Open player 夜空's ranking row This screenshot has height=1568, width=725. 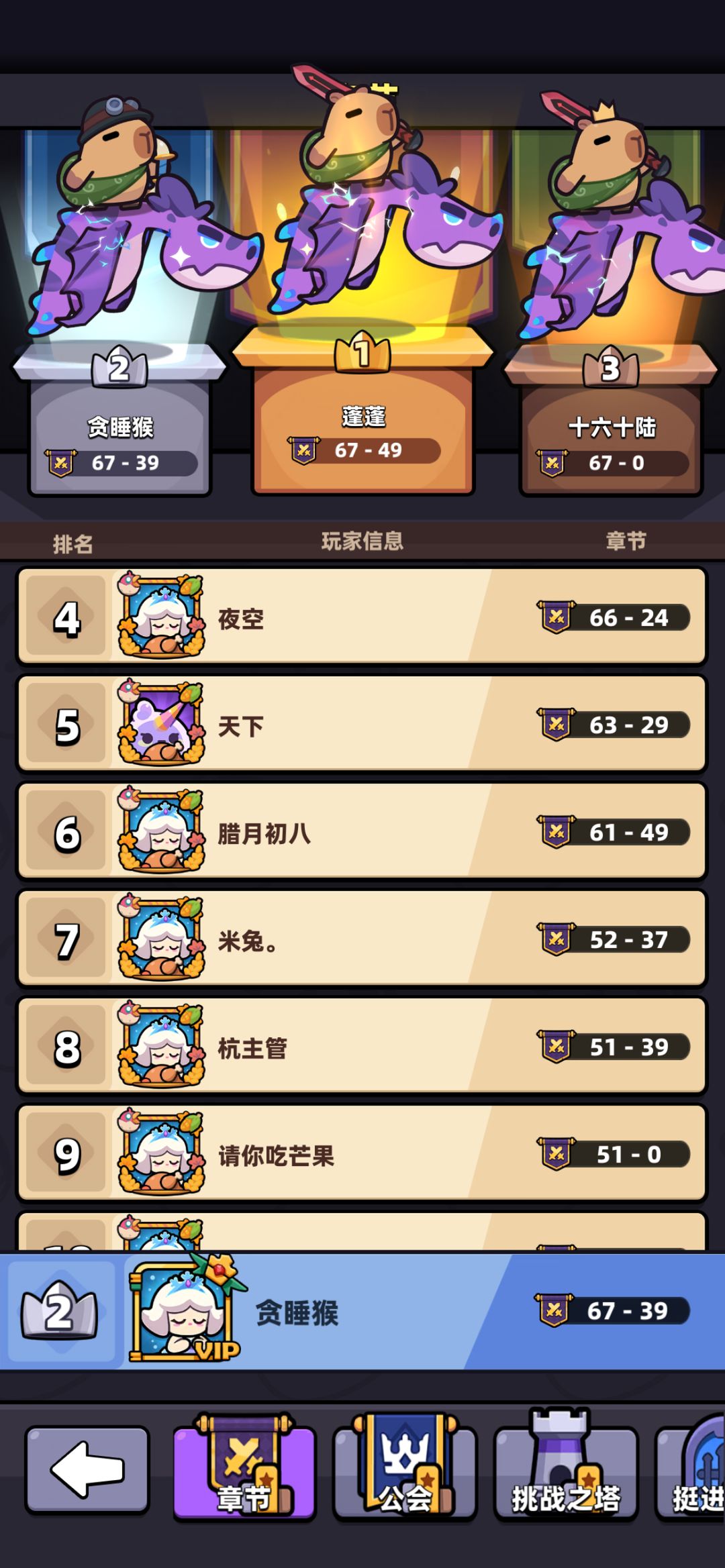[x=362, y=616]
